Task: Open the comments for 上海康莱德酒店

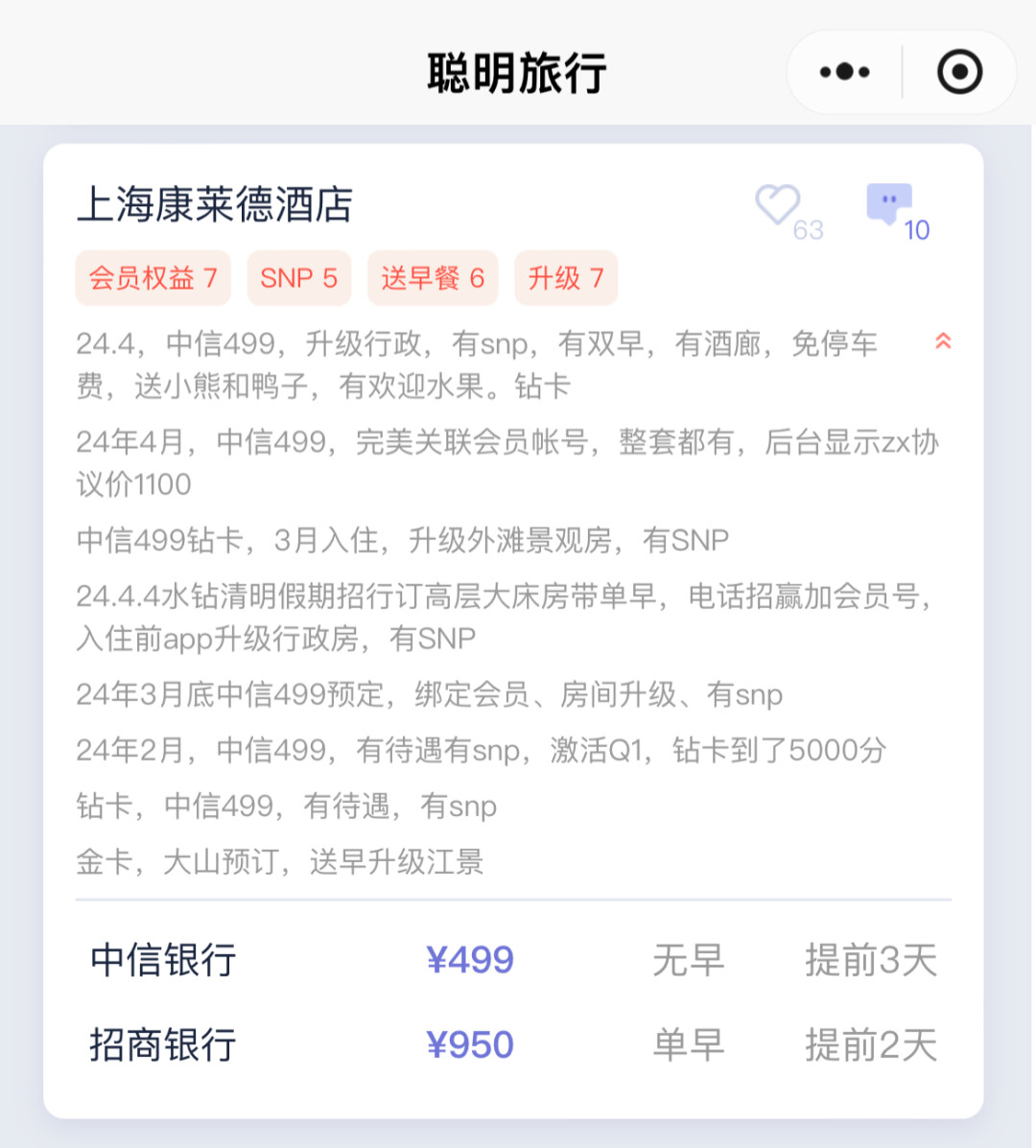Action: pos(889,204)
